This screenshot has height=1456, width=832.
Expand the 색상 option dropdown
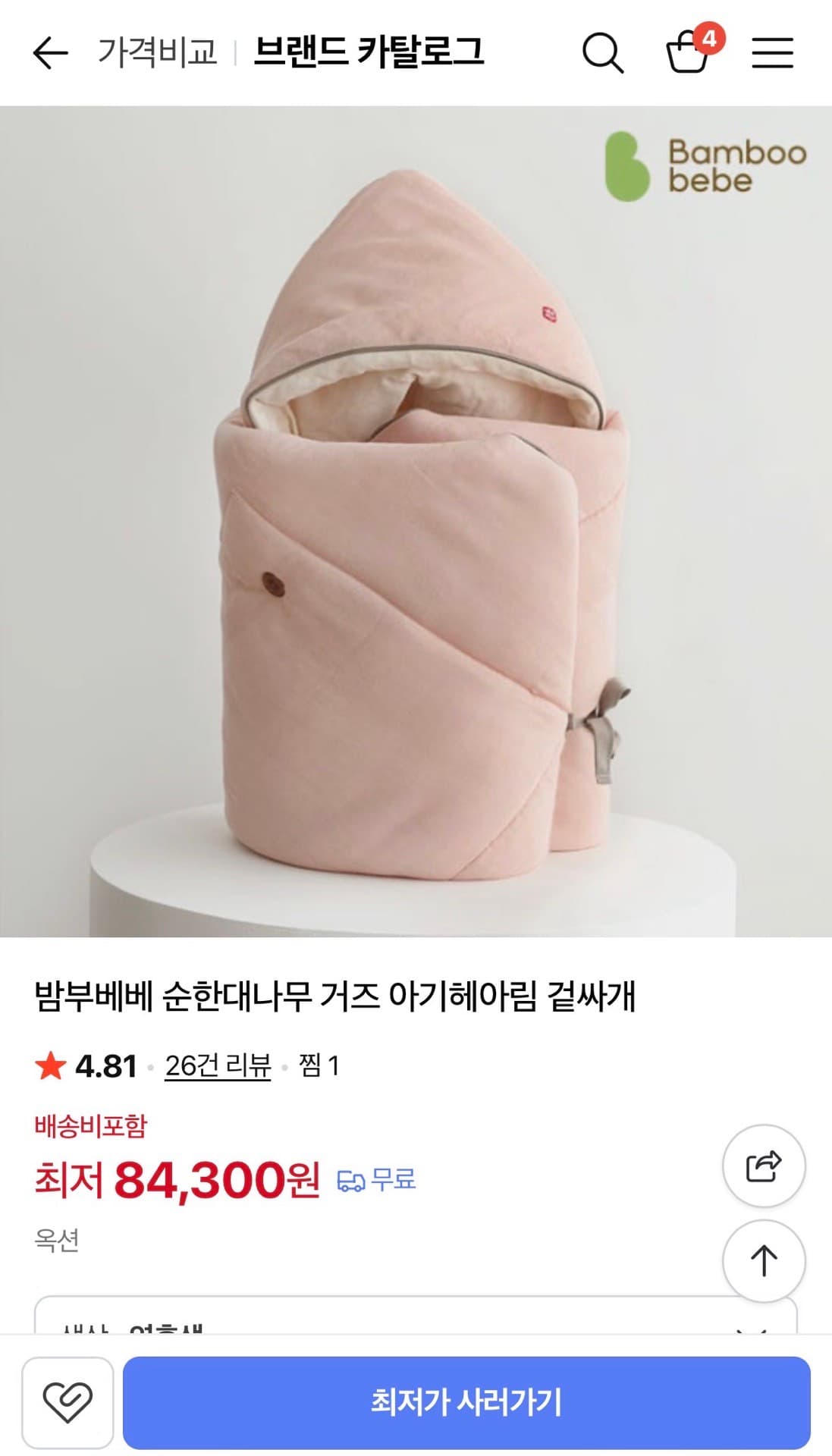[416, 1318]
